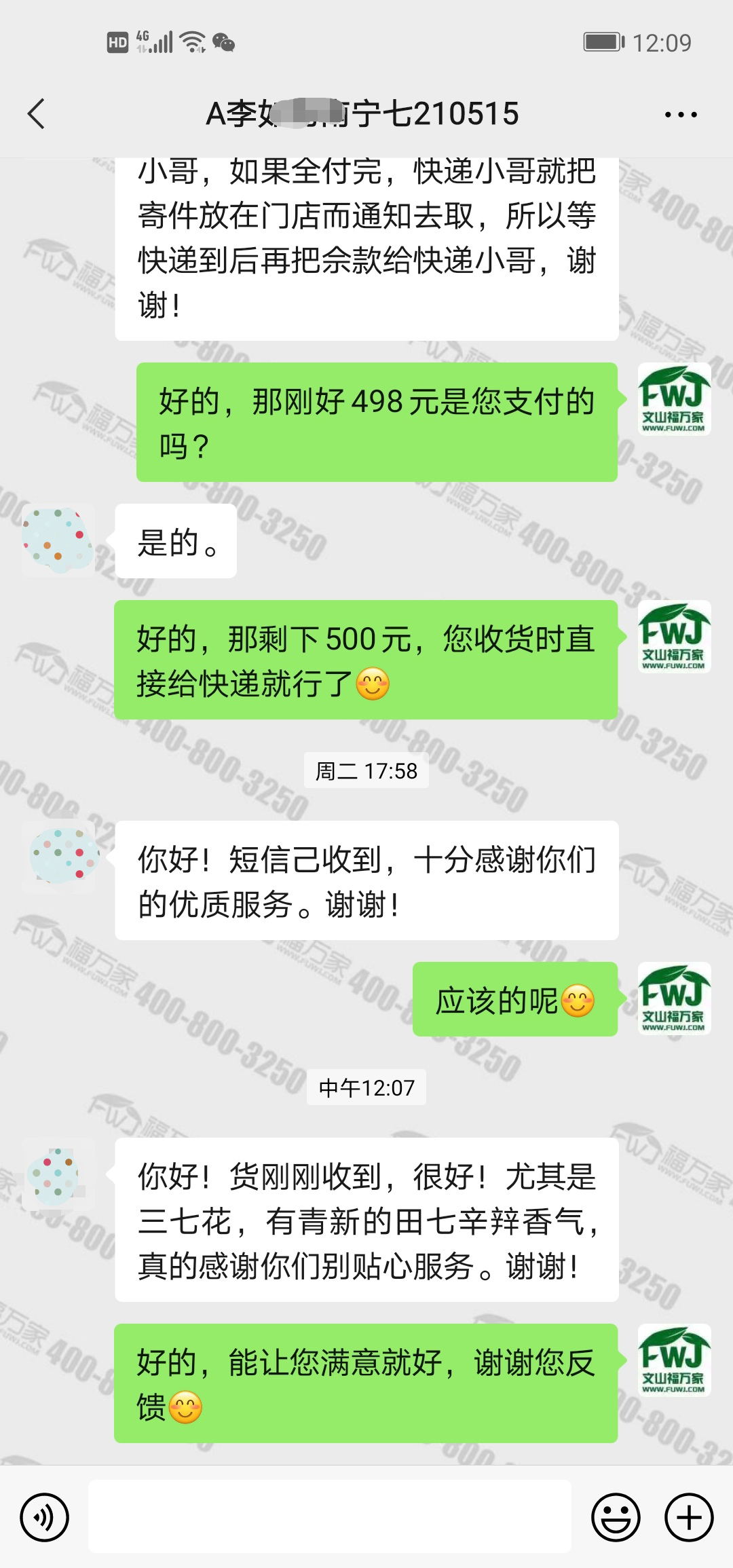
Task: Open the three-dot chat info menu
Action: pyautogui.click(x=681, y=114)
